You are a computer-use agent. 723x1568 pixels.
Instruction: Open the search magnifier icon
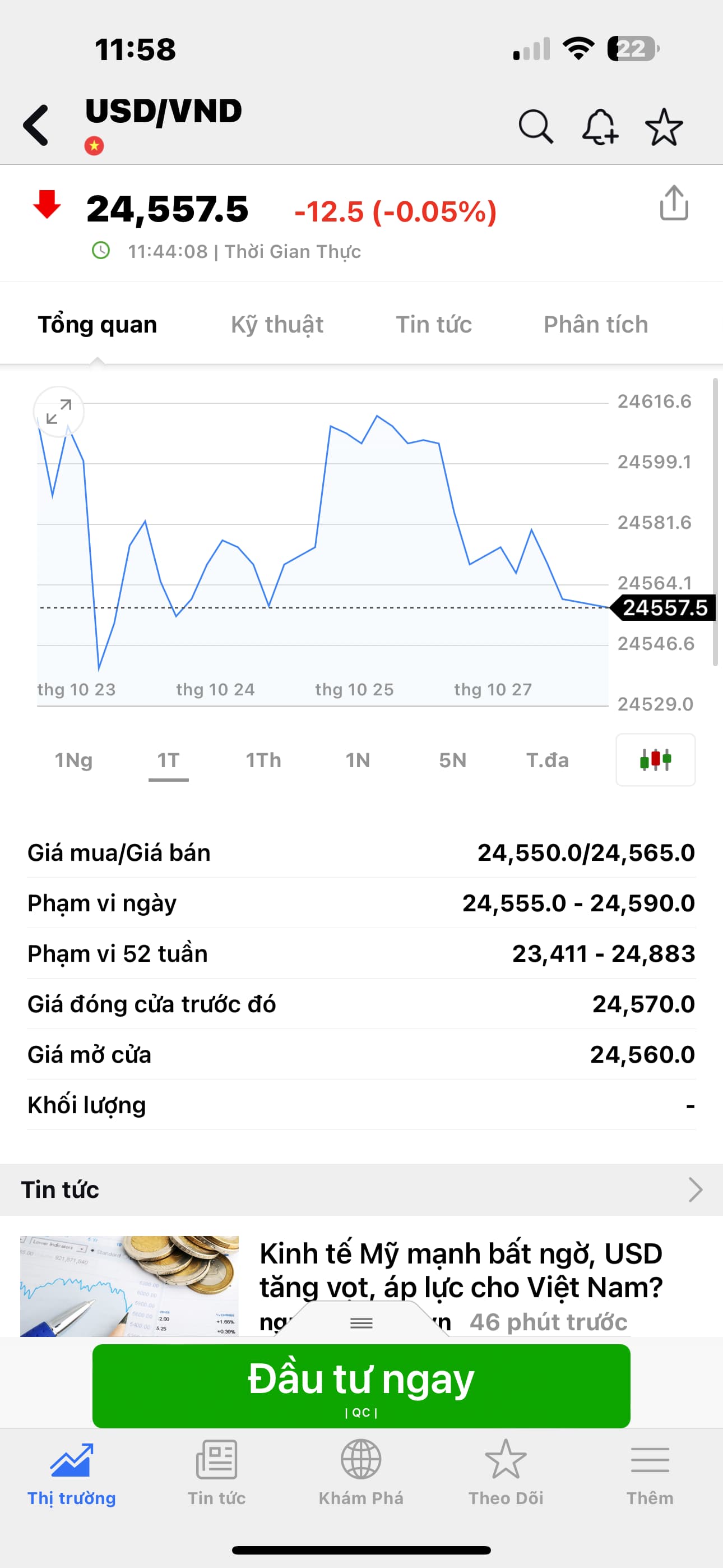click(x=535, y=127)
